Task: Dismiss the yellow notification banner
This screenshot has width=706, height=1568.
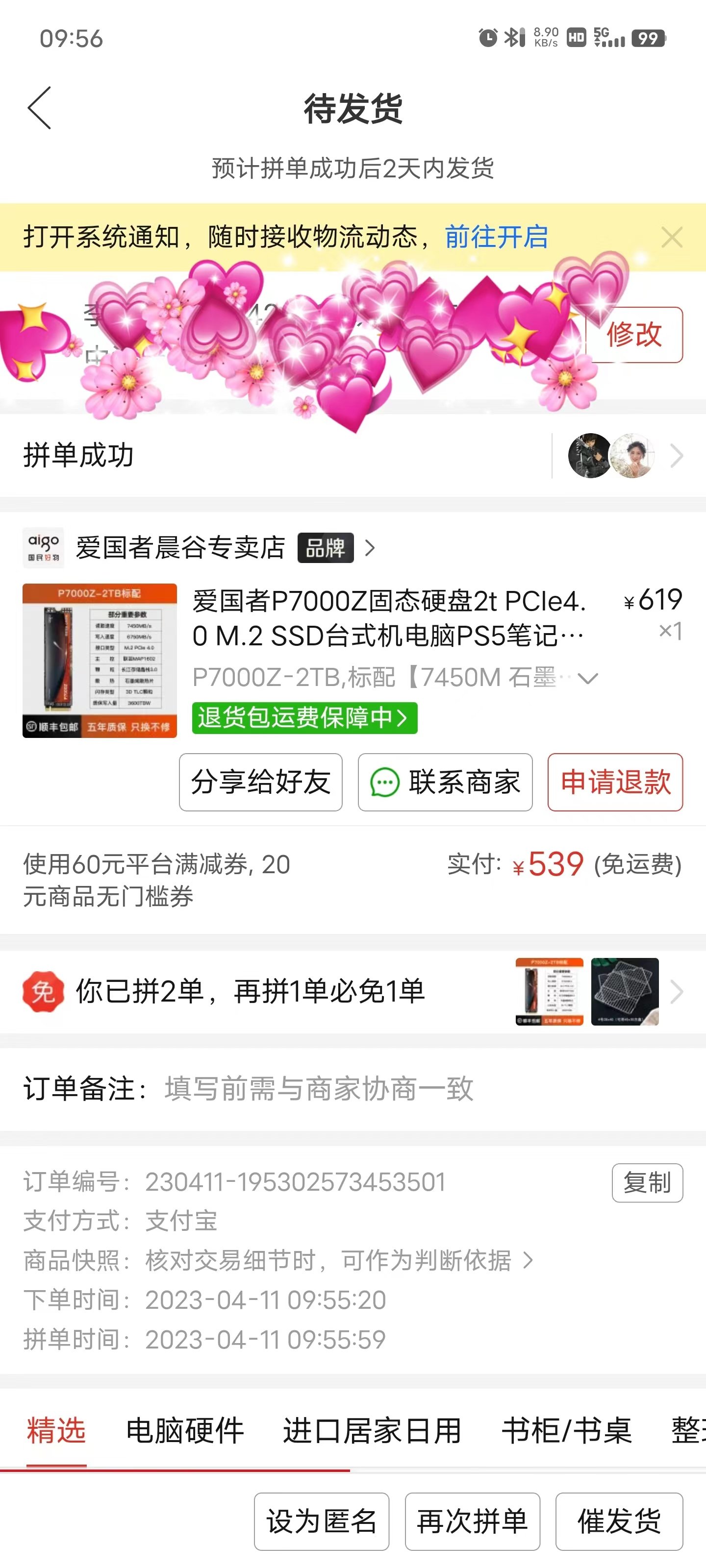Action: (x=672, y=237)
